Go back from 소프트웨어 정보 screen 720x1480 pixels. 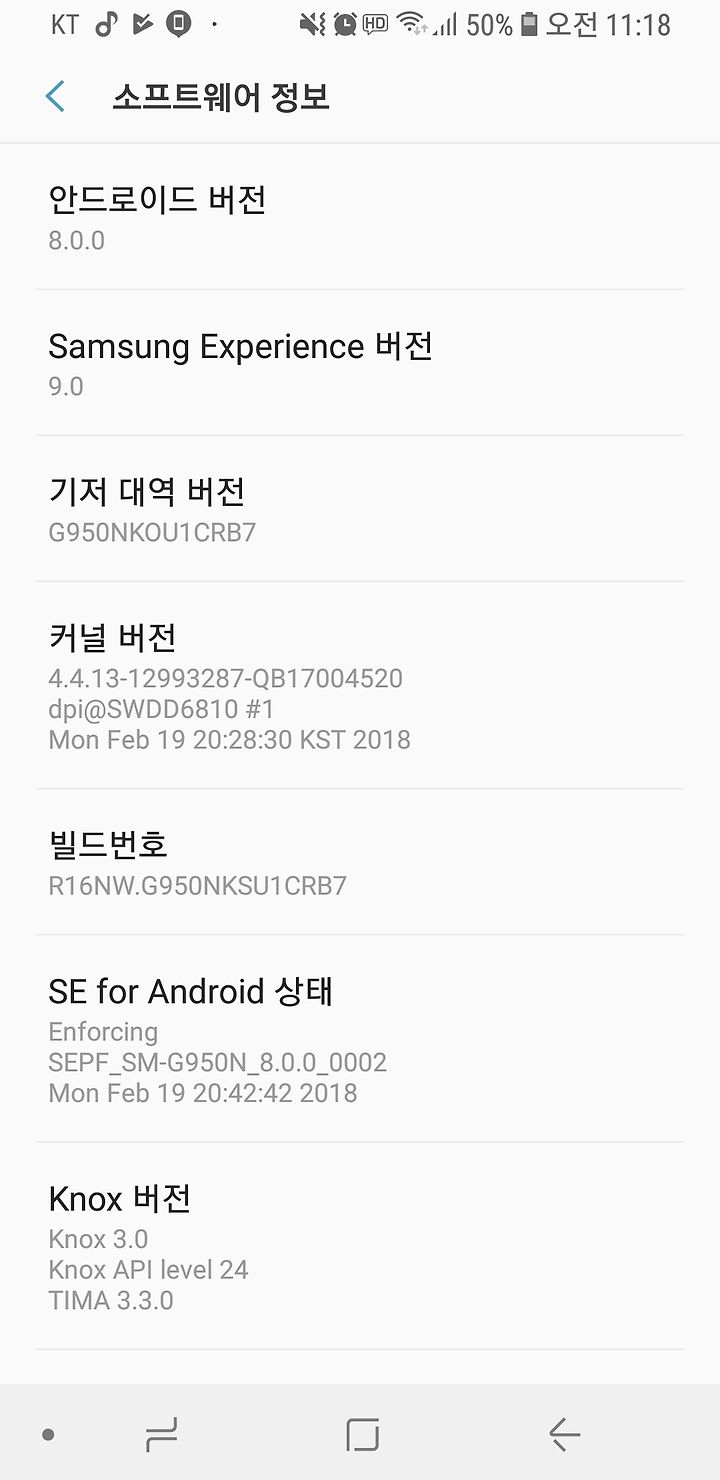55,97
